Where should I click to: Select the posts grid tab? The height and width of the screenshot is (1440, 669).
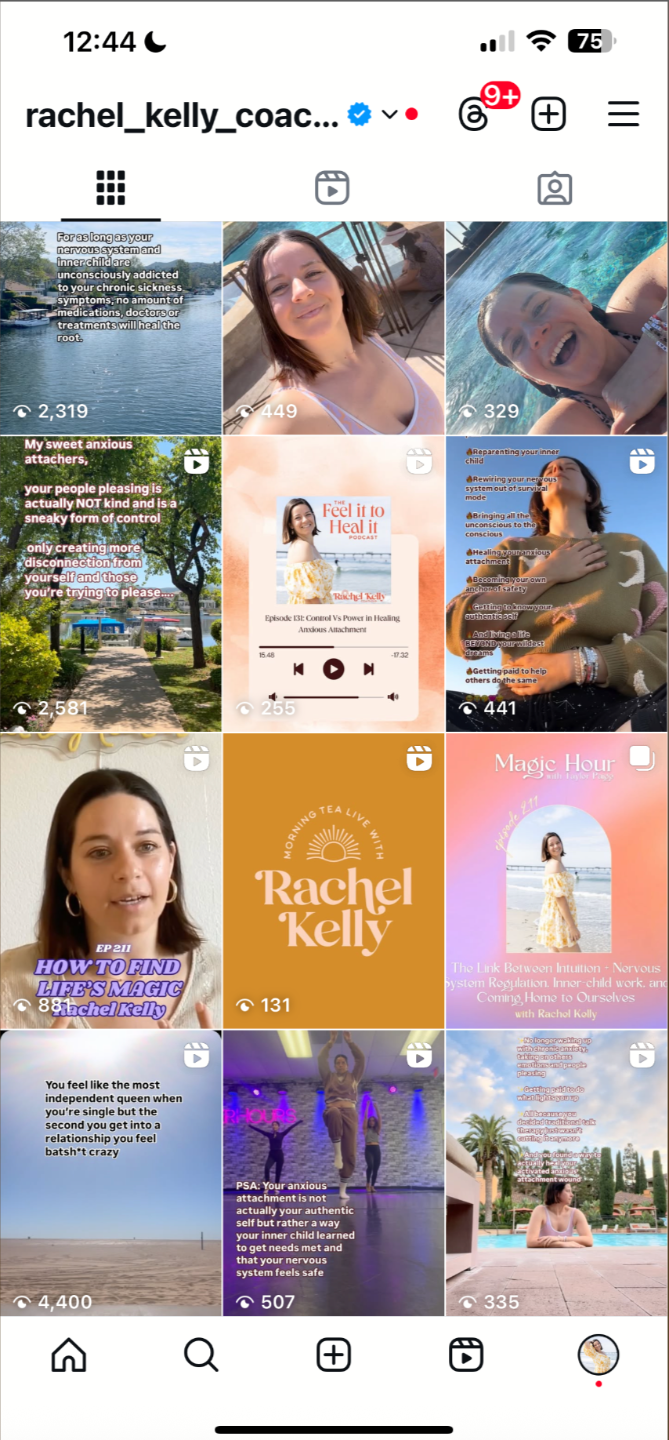point(110,187)
